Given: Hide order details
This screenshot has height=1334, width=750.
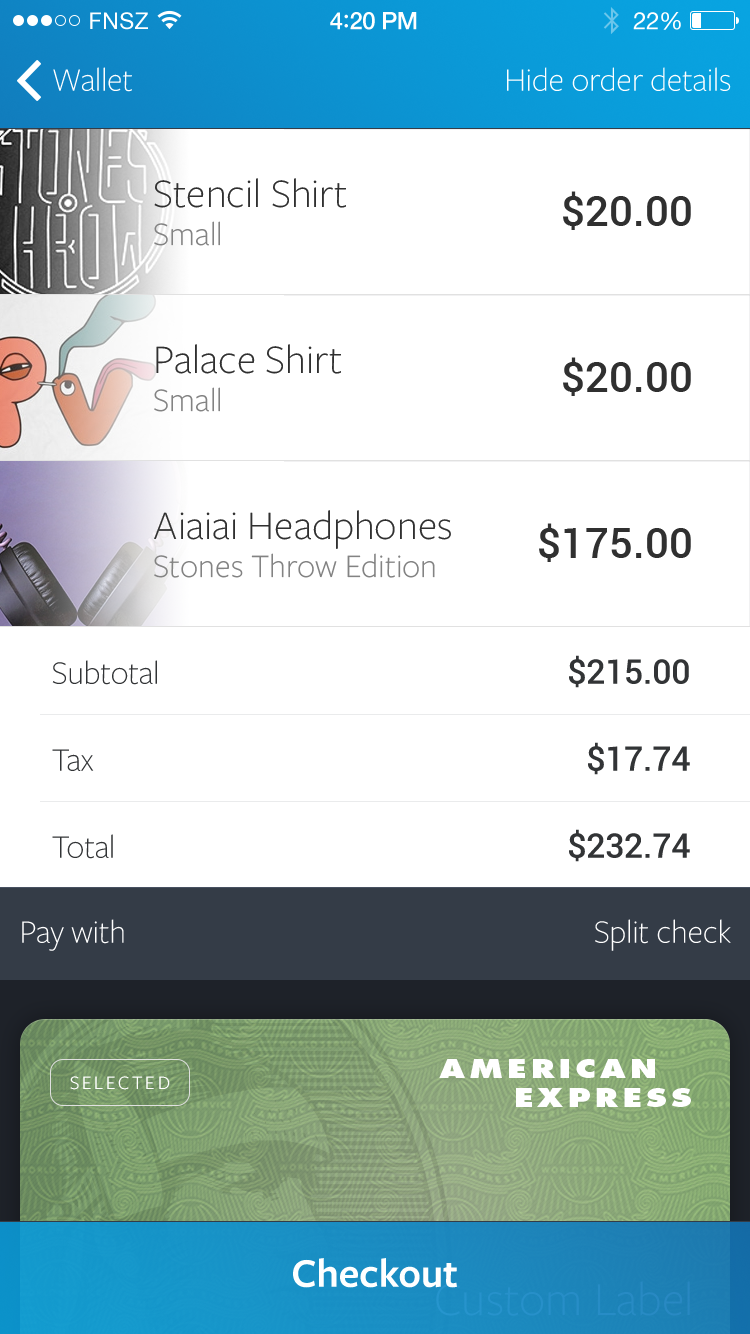Looking at the screenshot, I should pyautogui.click(x=617, y=81).
